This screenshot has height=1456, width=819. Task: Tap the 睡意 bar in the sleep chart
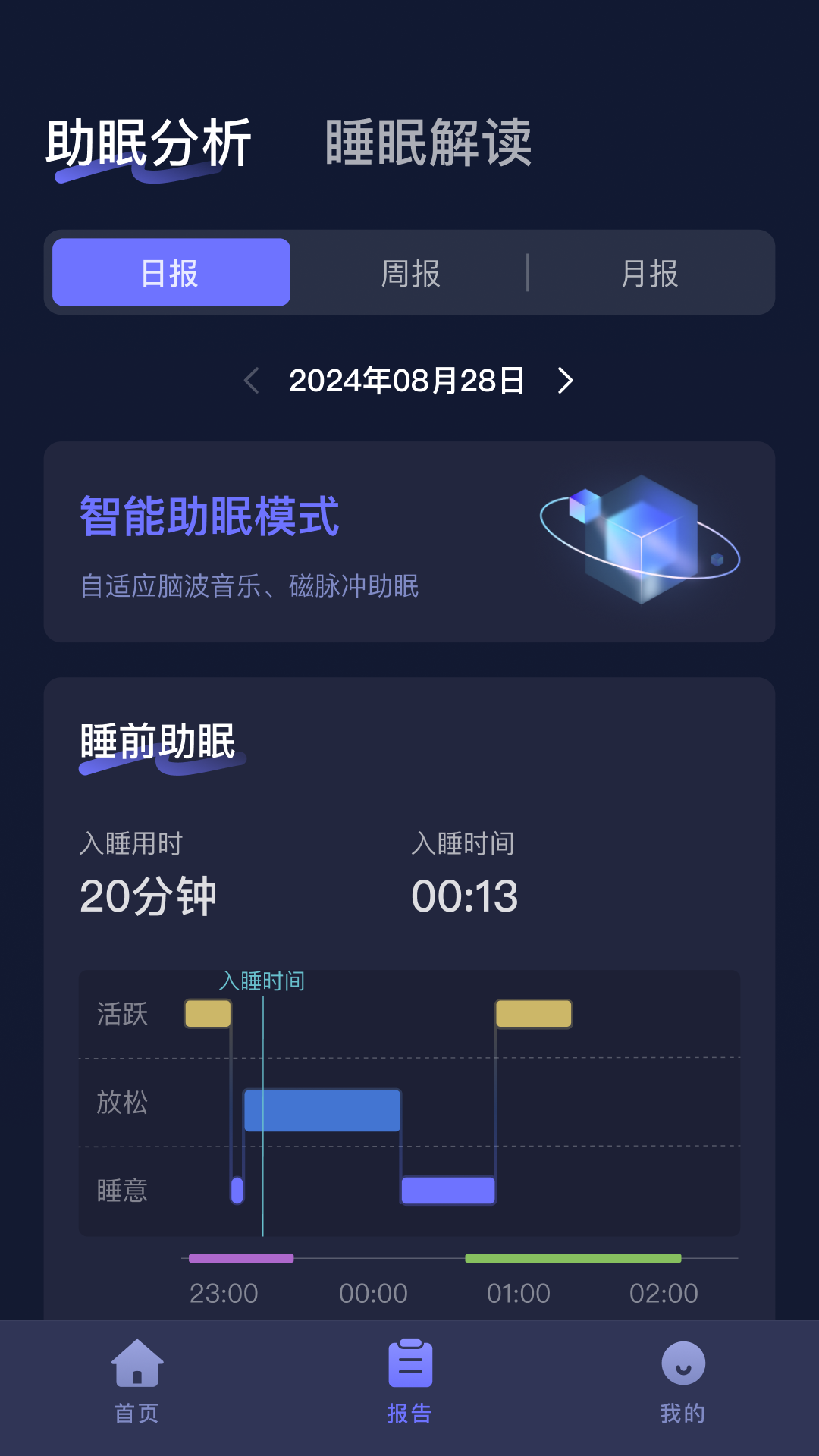click(x=447, y=1191)
